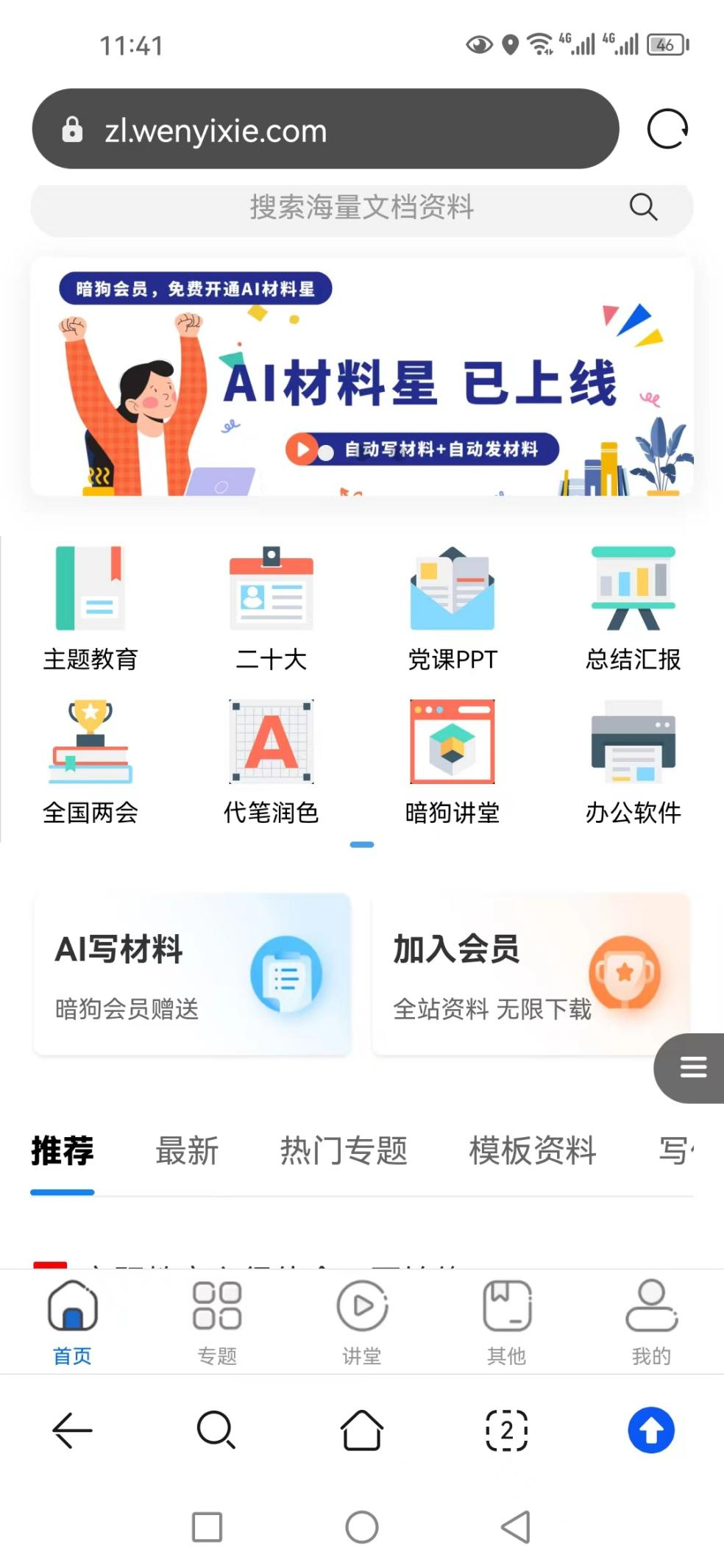724x1568 pixels.
Task: Open the AI写材料 card
Action: pyautogui.click(x=192, y=974)
